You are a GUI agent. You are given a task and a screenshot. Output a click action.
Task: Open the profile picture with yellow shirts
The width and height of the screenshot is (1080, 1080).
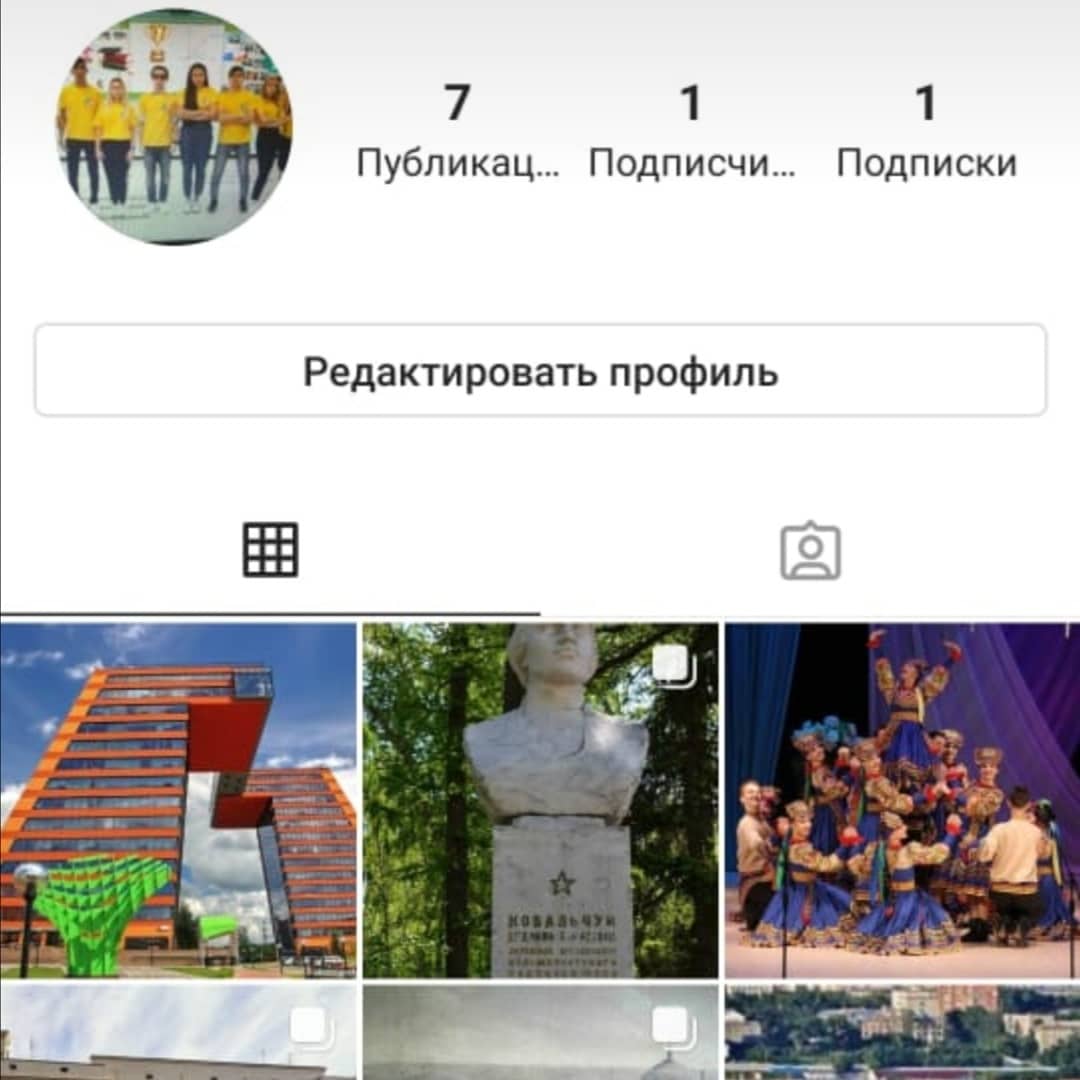pos(173,127)
